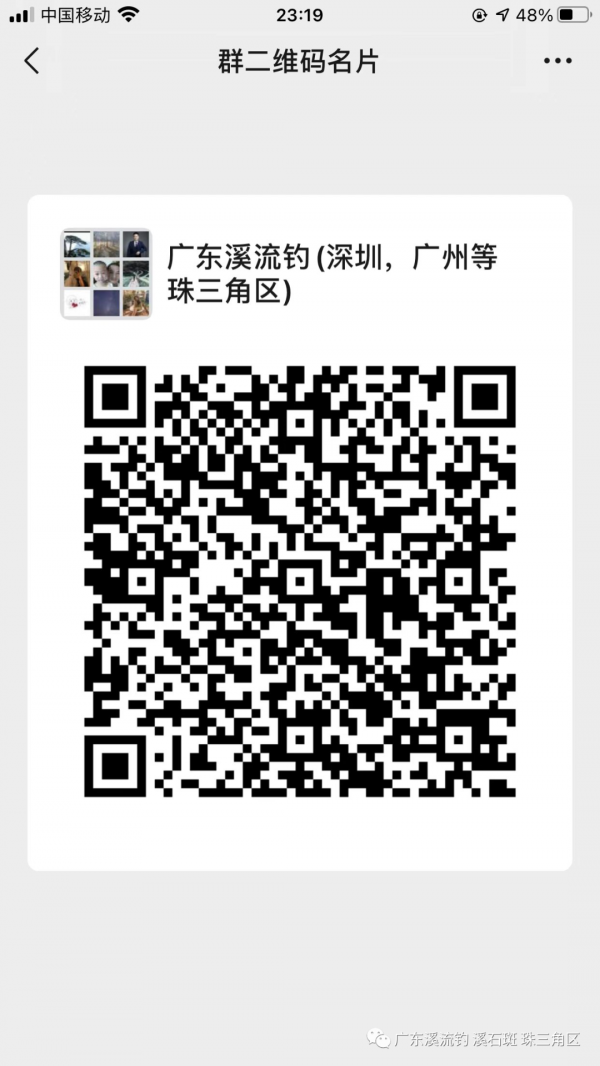Go back from the group QR code card
Viewport: 600px width, 1066px height.
32,61
